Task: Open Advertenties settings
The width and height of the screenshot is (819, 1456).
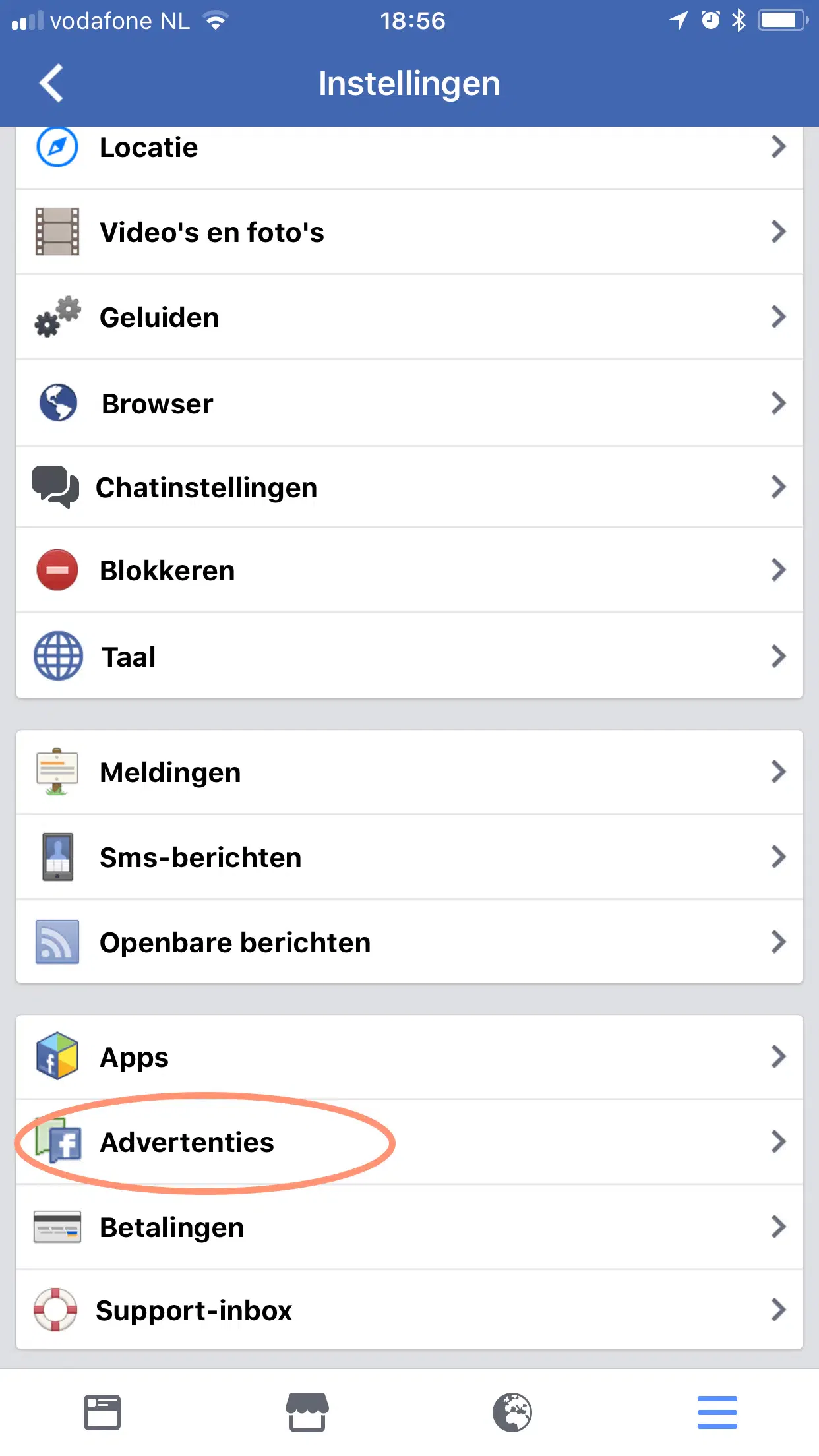Action: point(409,1142)
